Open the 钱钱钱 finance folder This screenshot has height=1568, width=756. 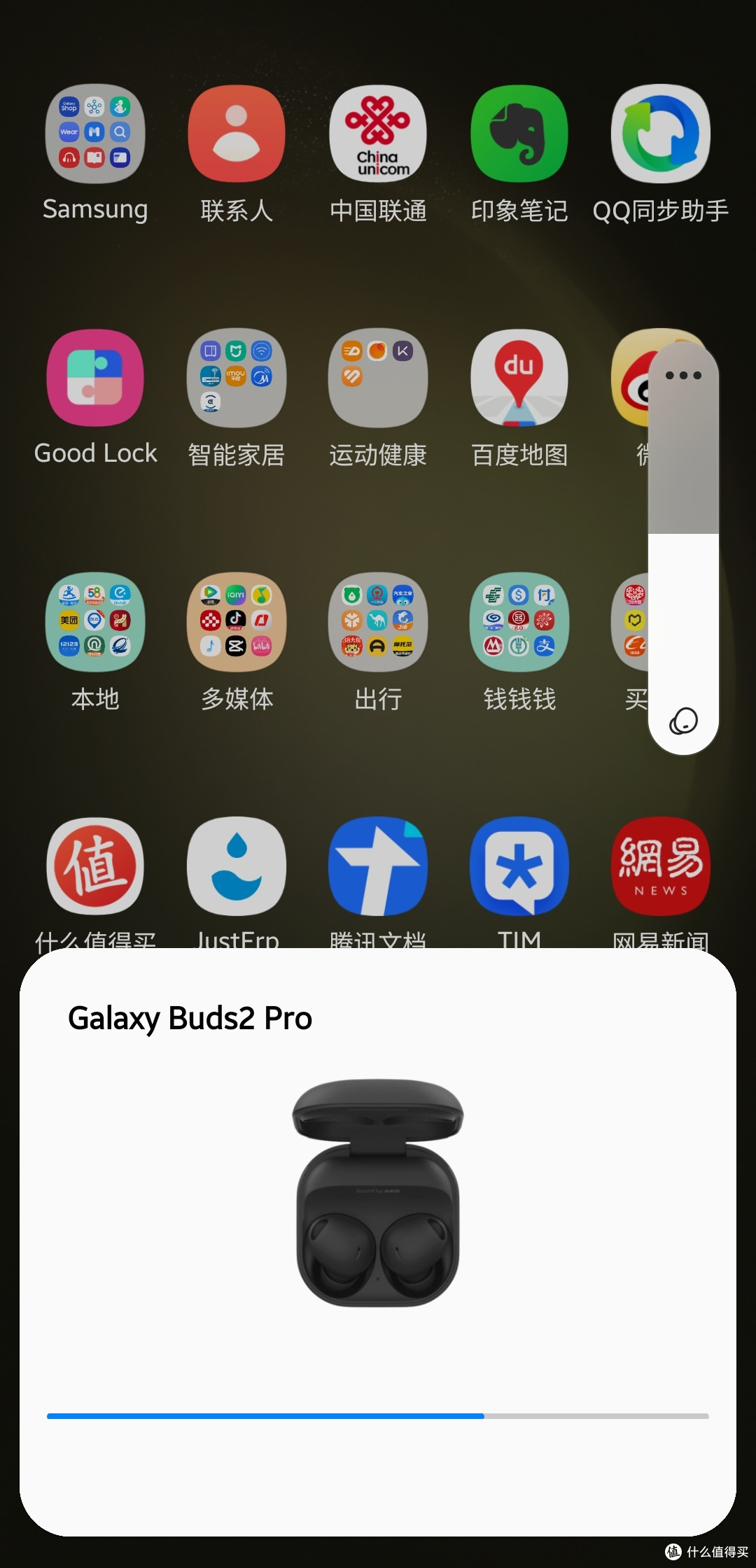coord(519,623)
